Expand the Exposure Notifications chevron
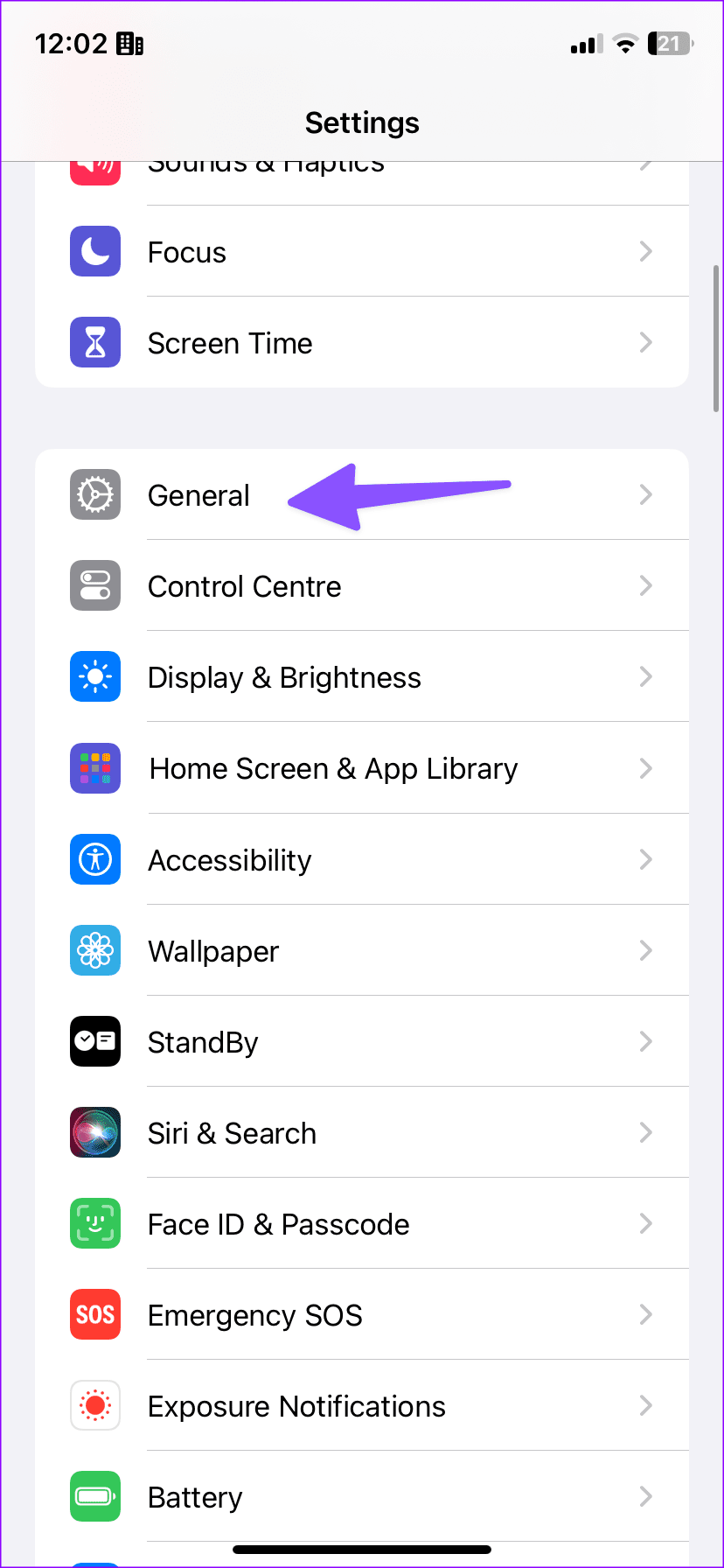This screenshot has height=1568, width=724. [645, 1405]
